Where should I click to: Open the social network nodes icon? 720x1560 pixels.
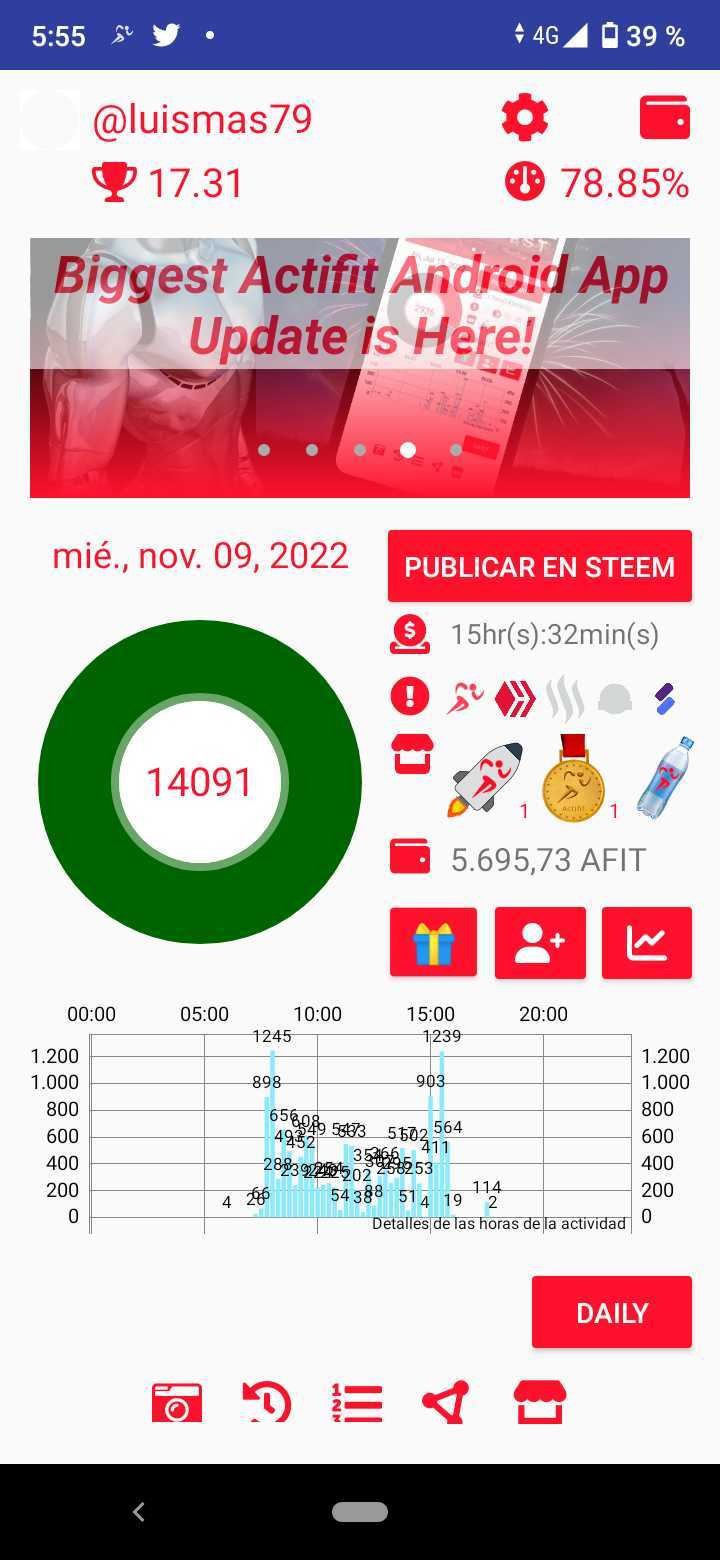[446, 1402]
